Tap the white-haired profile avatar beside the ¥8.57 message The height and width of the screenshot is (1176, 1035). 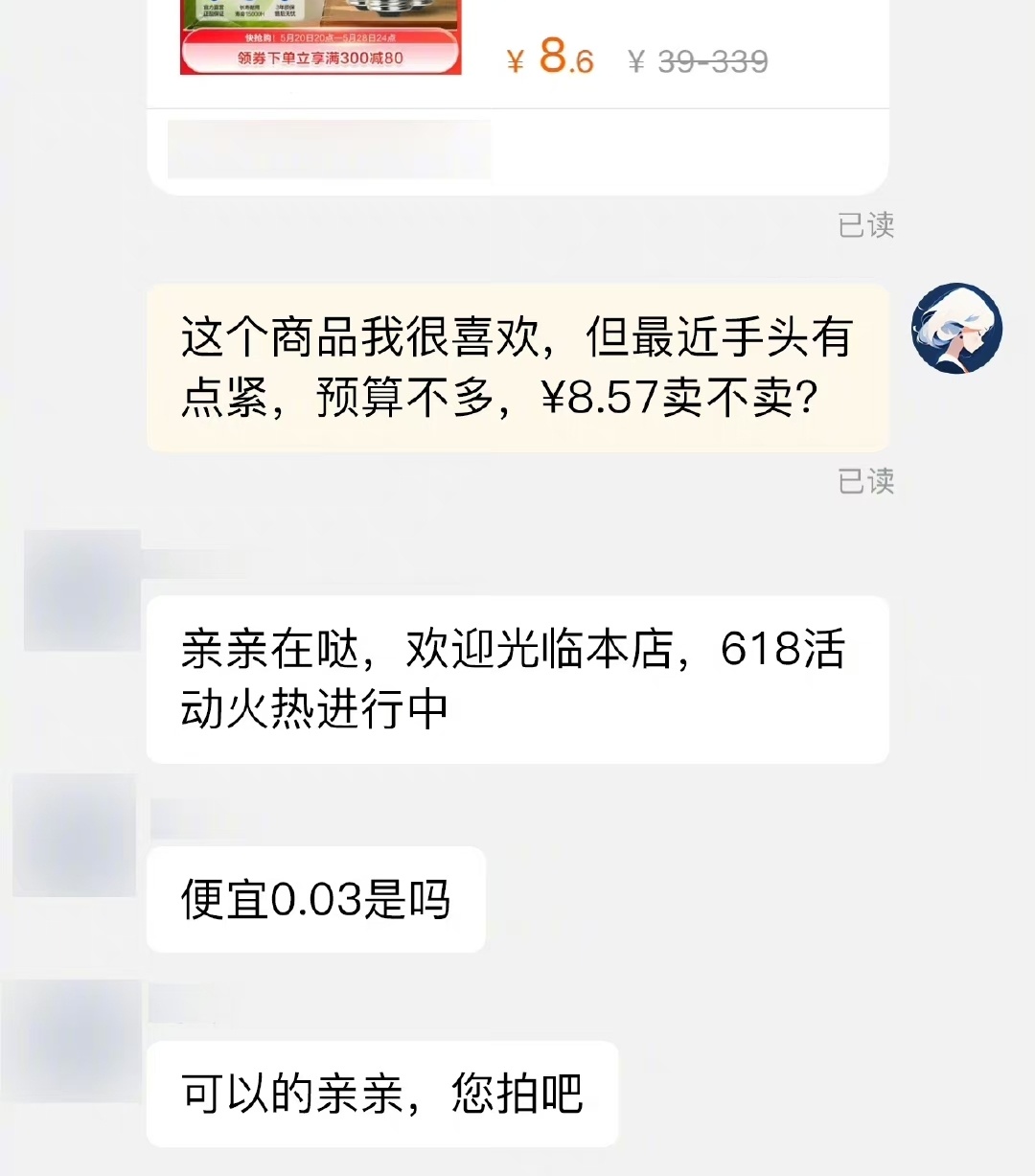[x=955, y=329]
